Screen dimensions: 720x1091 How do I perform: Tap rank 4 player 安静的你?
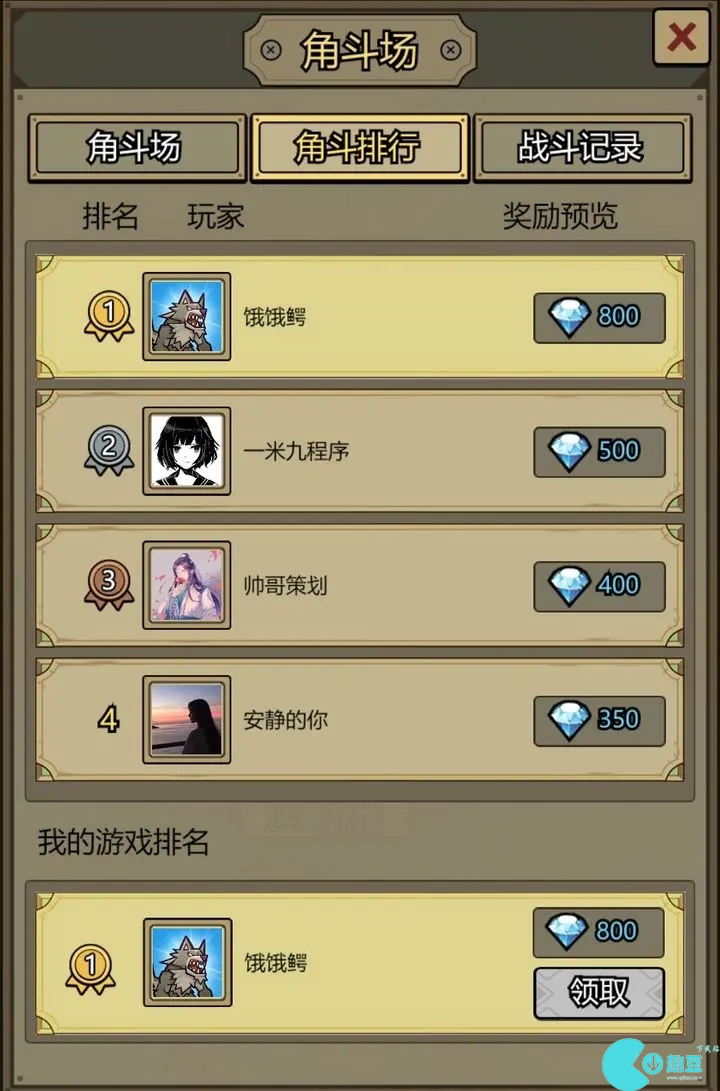coord(360,720)
